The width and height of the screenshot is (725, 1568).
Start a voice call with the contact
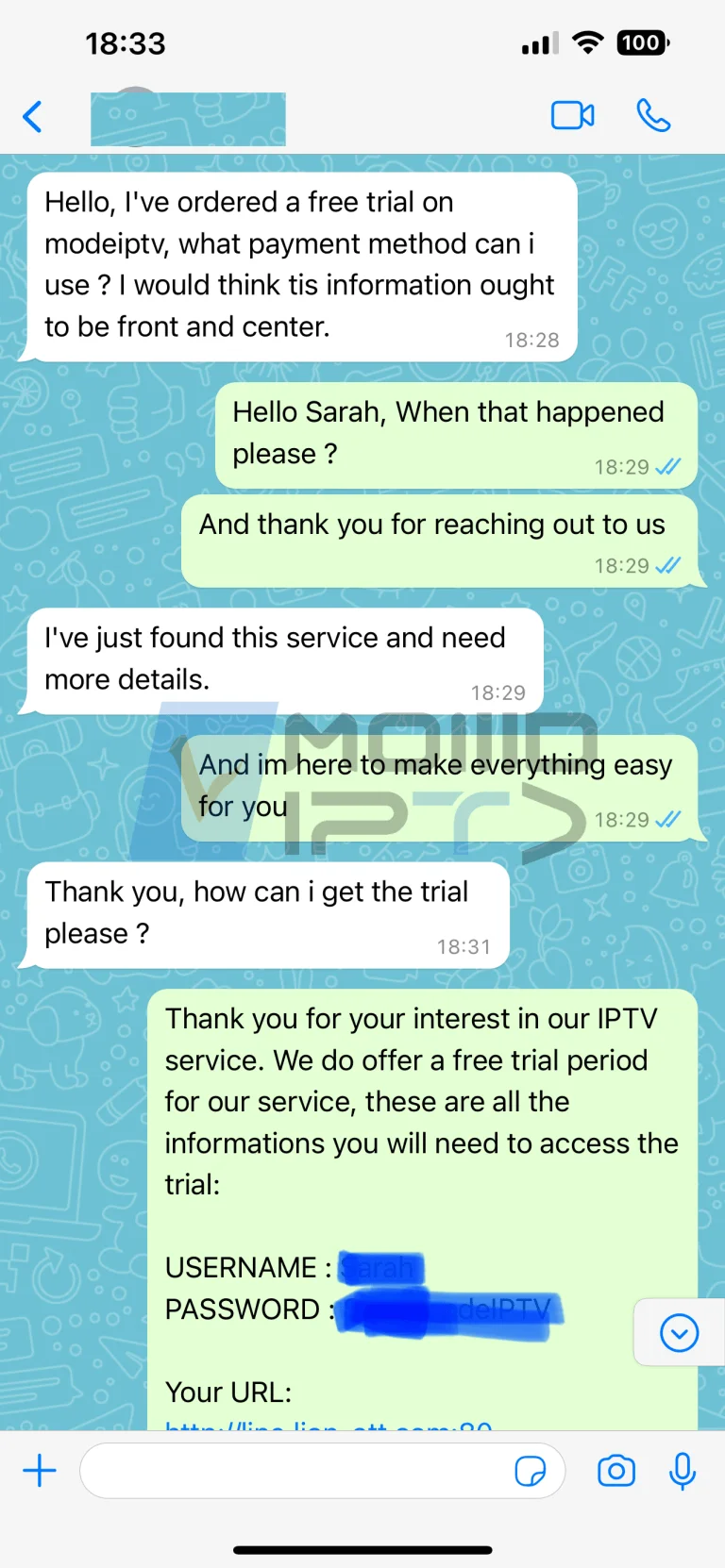pos(653,115)
